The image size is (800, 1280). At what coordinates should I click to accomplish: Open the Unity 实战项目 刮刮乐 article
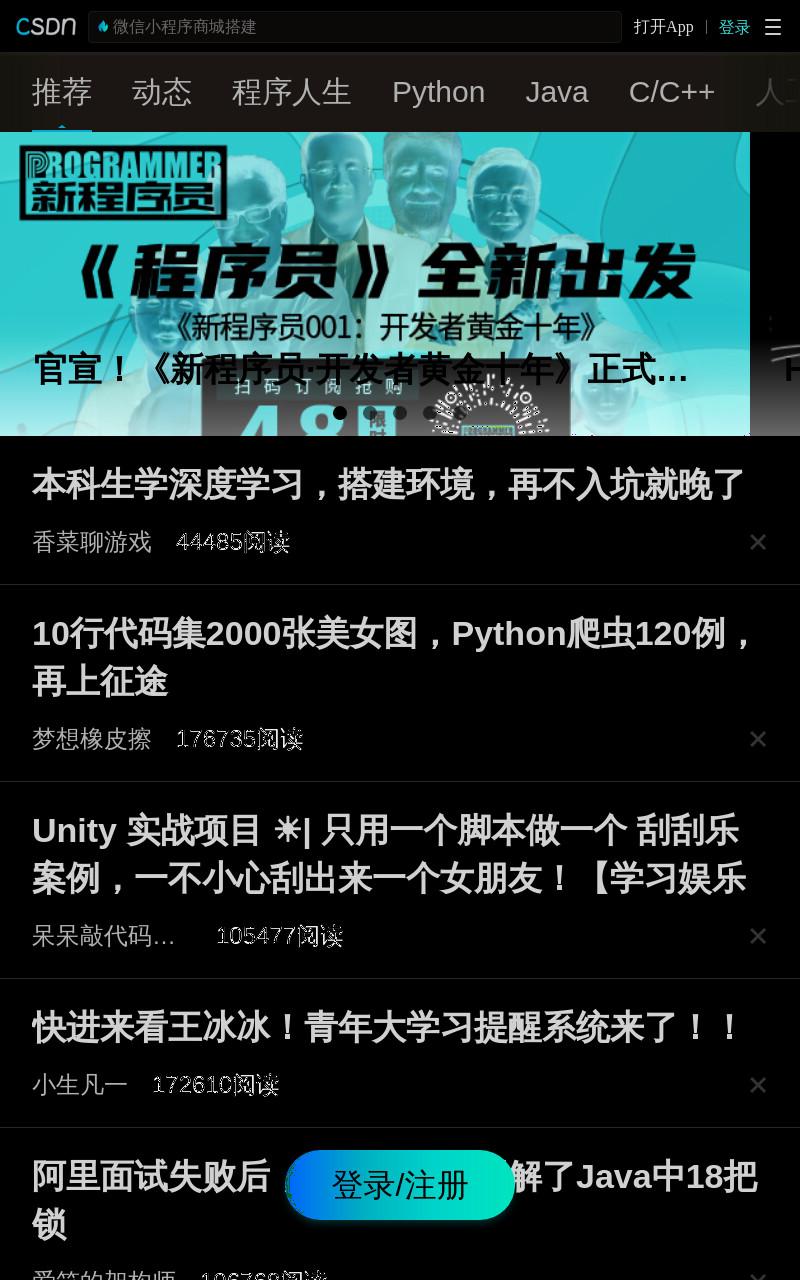[x=389, y=854]
